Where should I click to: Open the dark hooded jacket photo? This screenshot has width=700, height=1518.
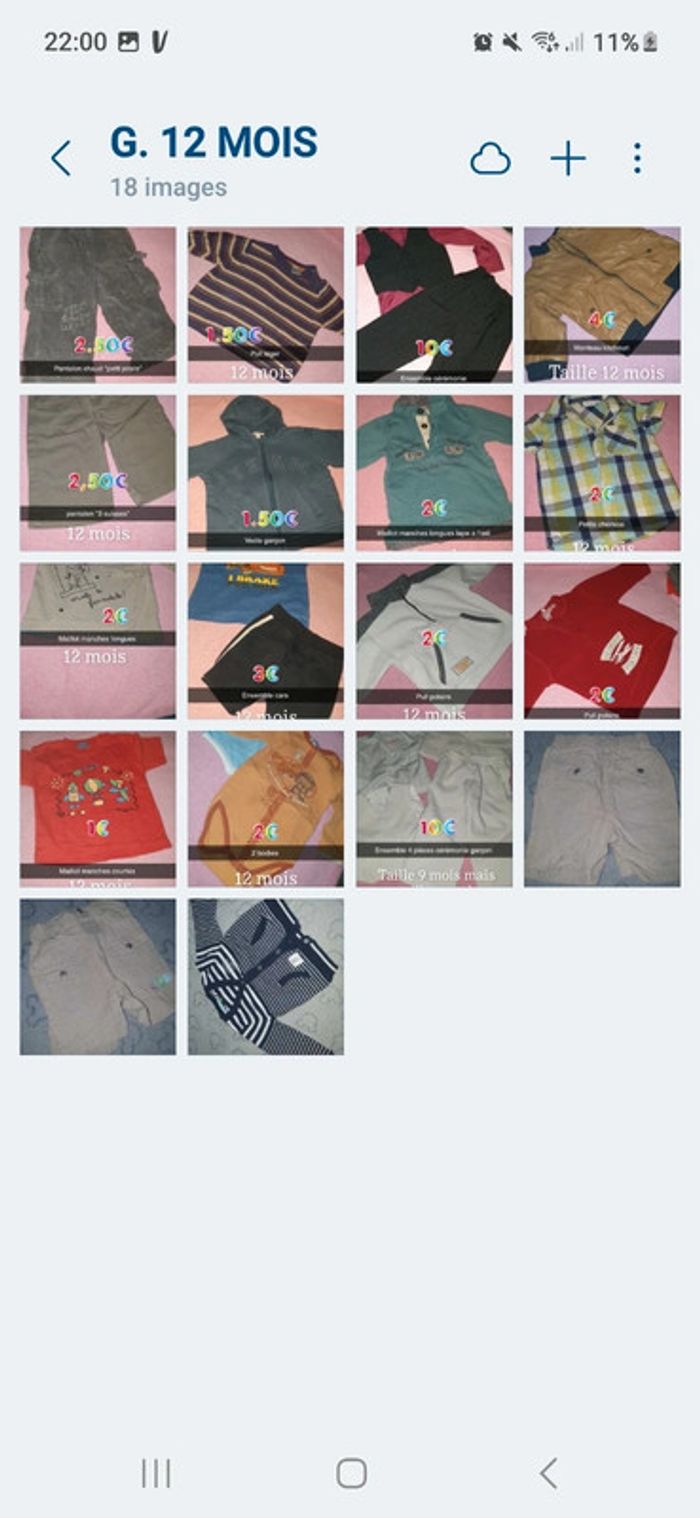pos(266,473)
